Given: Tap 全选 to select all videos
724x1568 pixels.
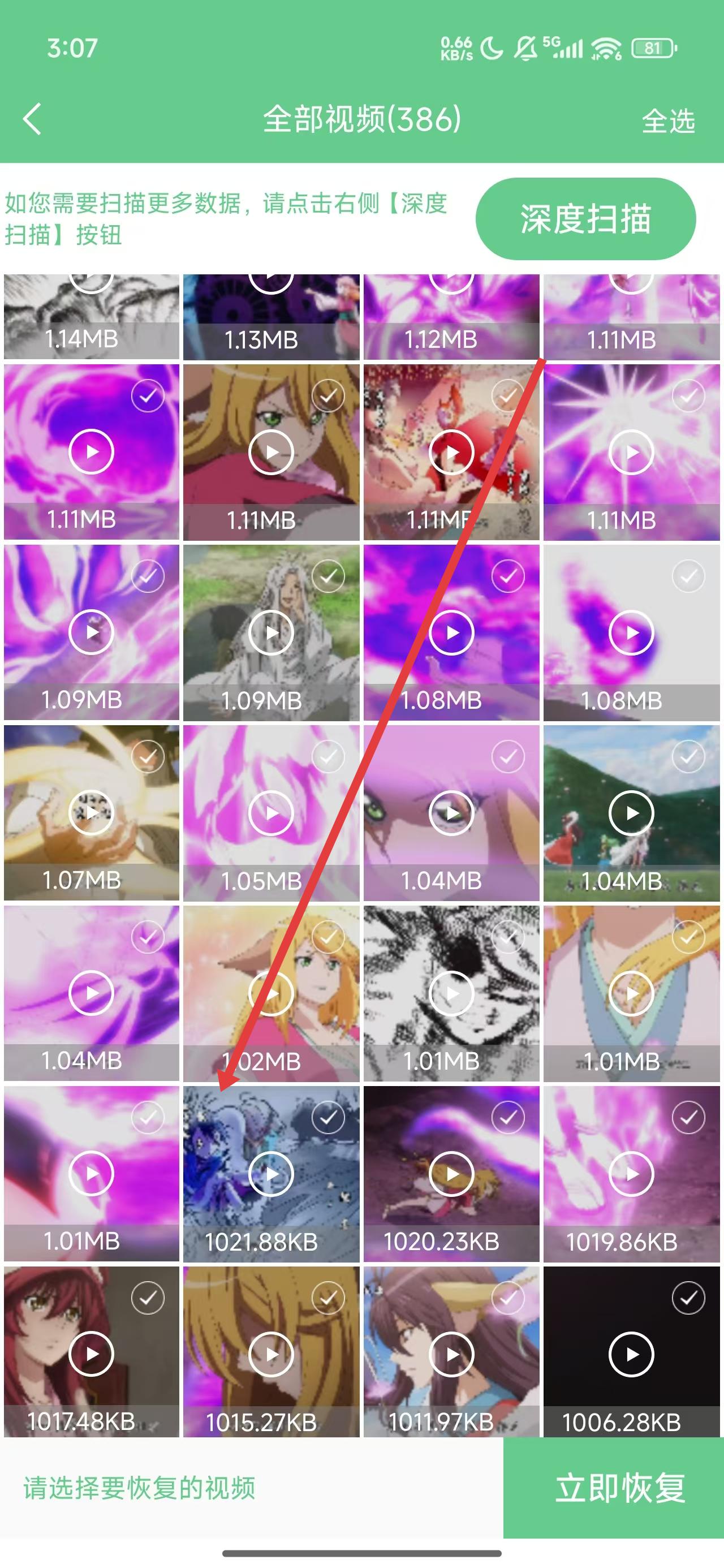Looking at the screenshot, I should [668, 121].
